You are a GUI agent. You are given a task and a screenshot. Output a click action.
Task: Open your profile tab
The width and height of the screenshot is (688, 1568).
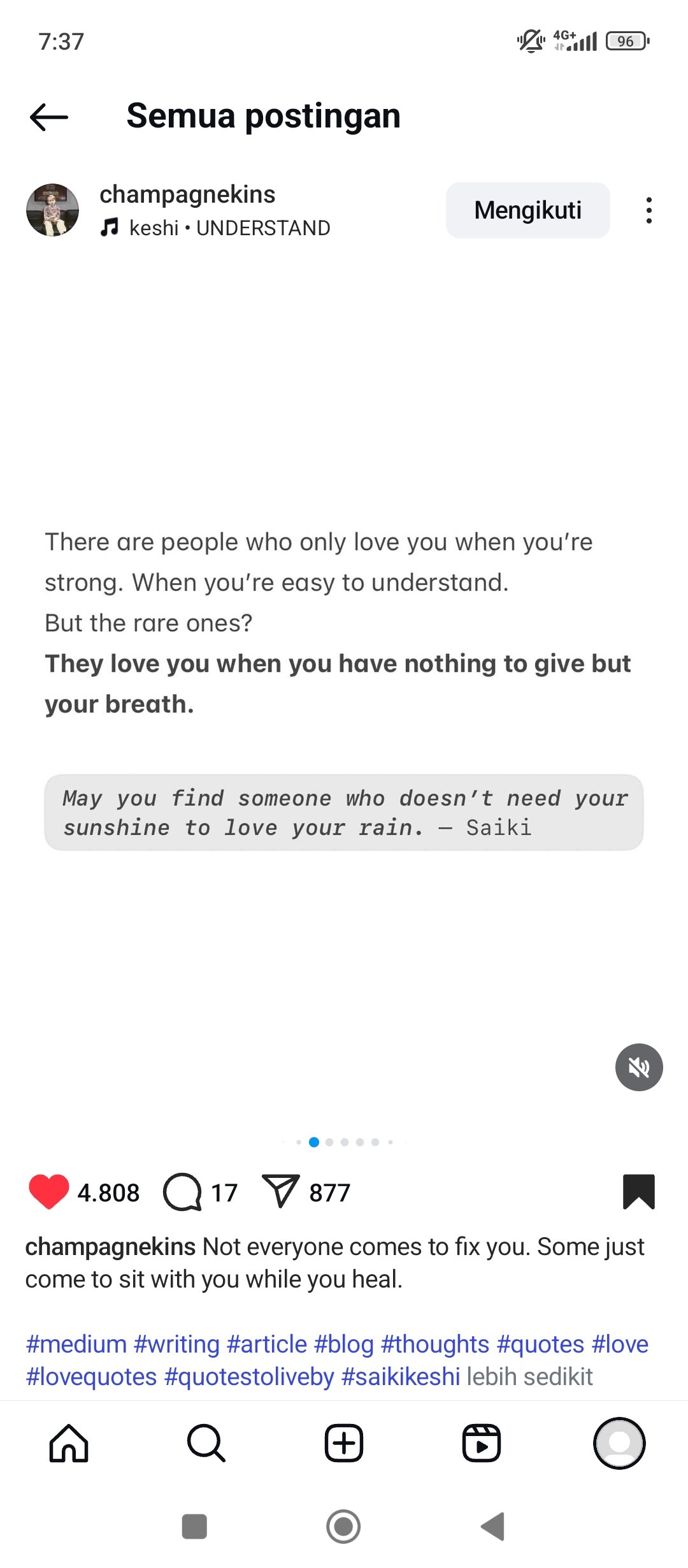pos(619,1443)
